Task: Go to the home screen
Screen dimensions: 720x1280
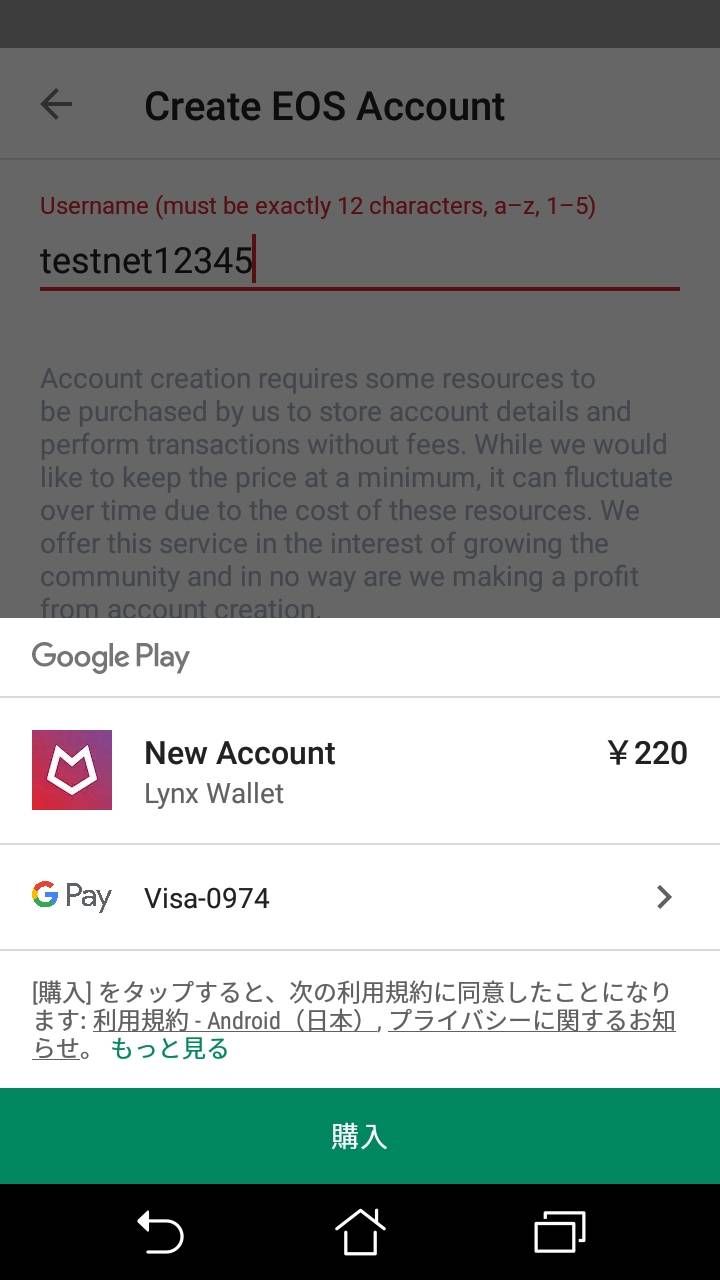Action: [360, 1232]
